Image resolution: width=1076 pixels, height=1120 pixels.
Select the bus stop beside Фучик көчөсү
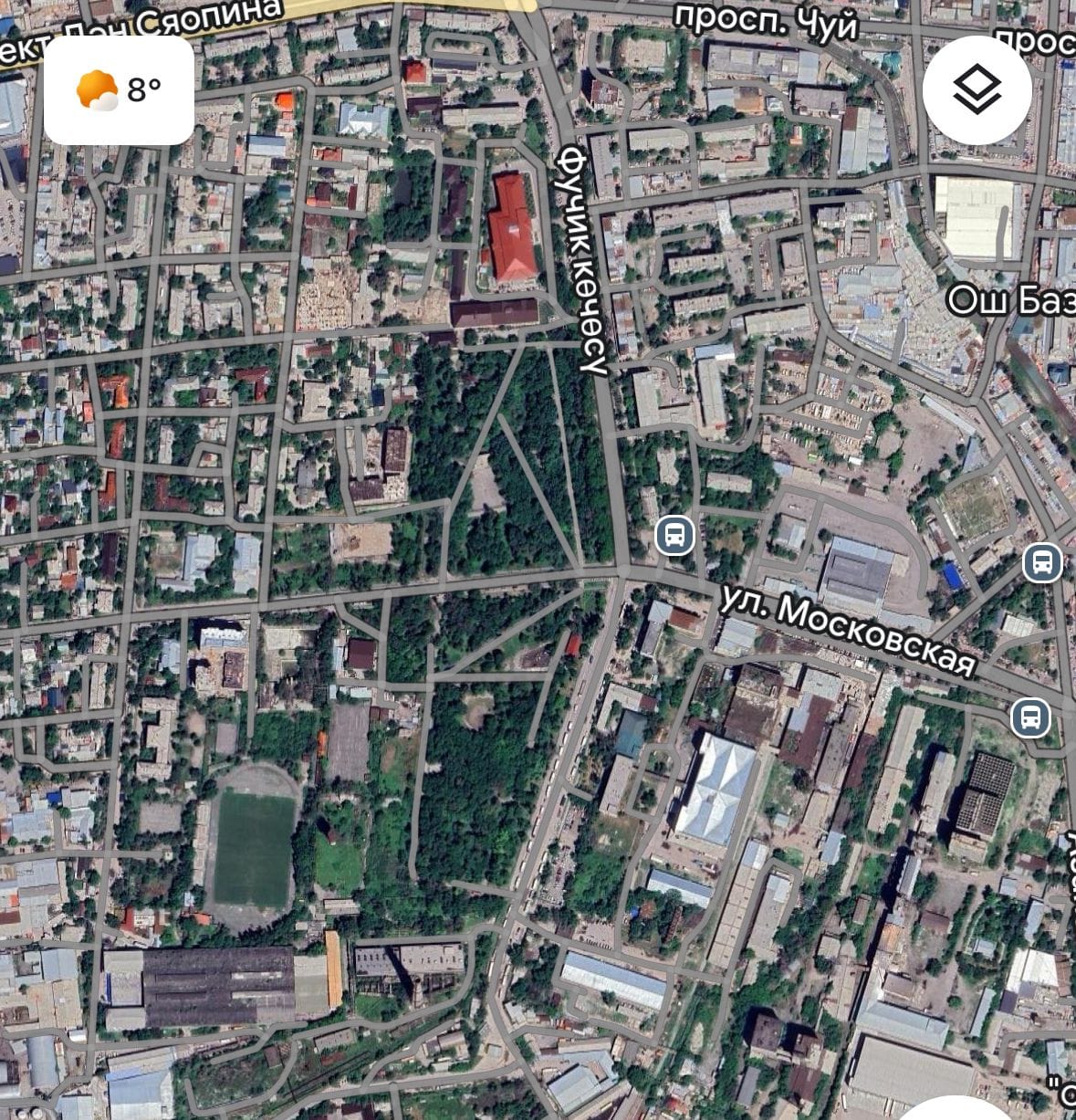[x=675, y=535]
